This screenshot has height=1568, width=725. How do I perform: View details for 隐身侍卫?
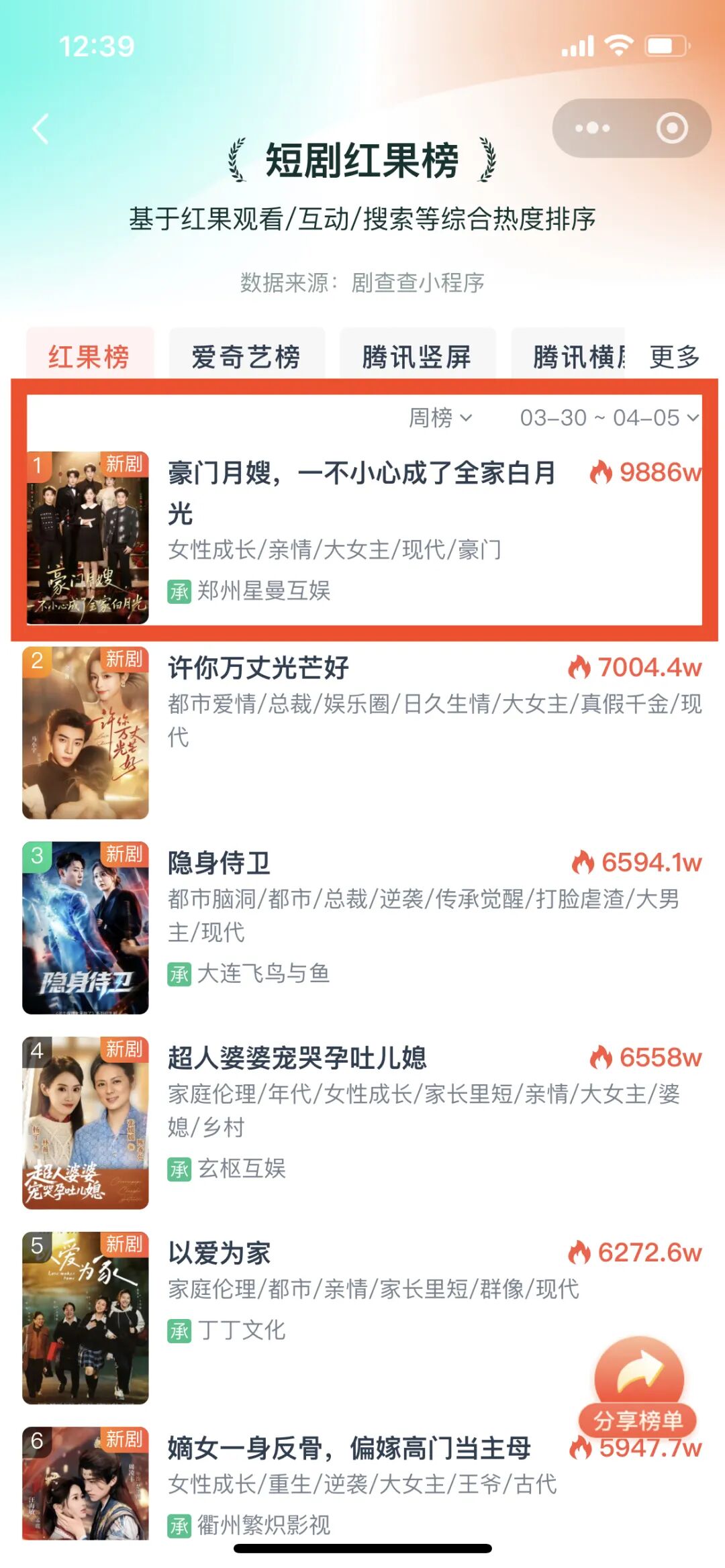click(x=362, y=928)
